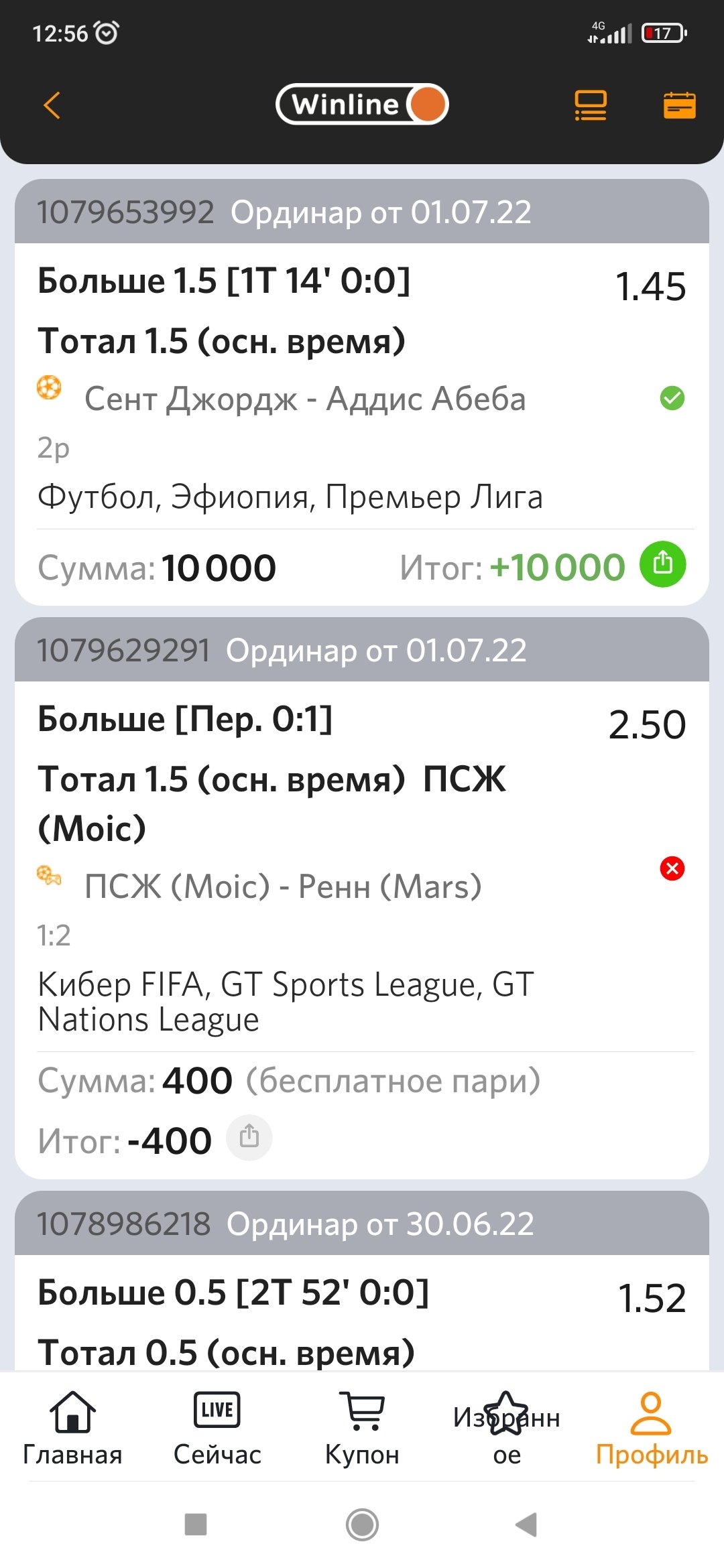Viewport: 724px width, 1568px height.
Task: Share the lost -400 bet
Action: pyautogui.click(x=249, y=1137)
